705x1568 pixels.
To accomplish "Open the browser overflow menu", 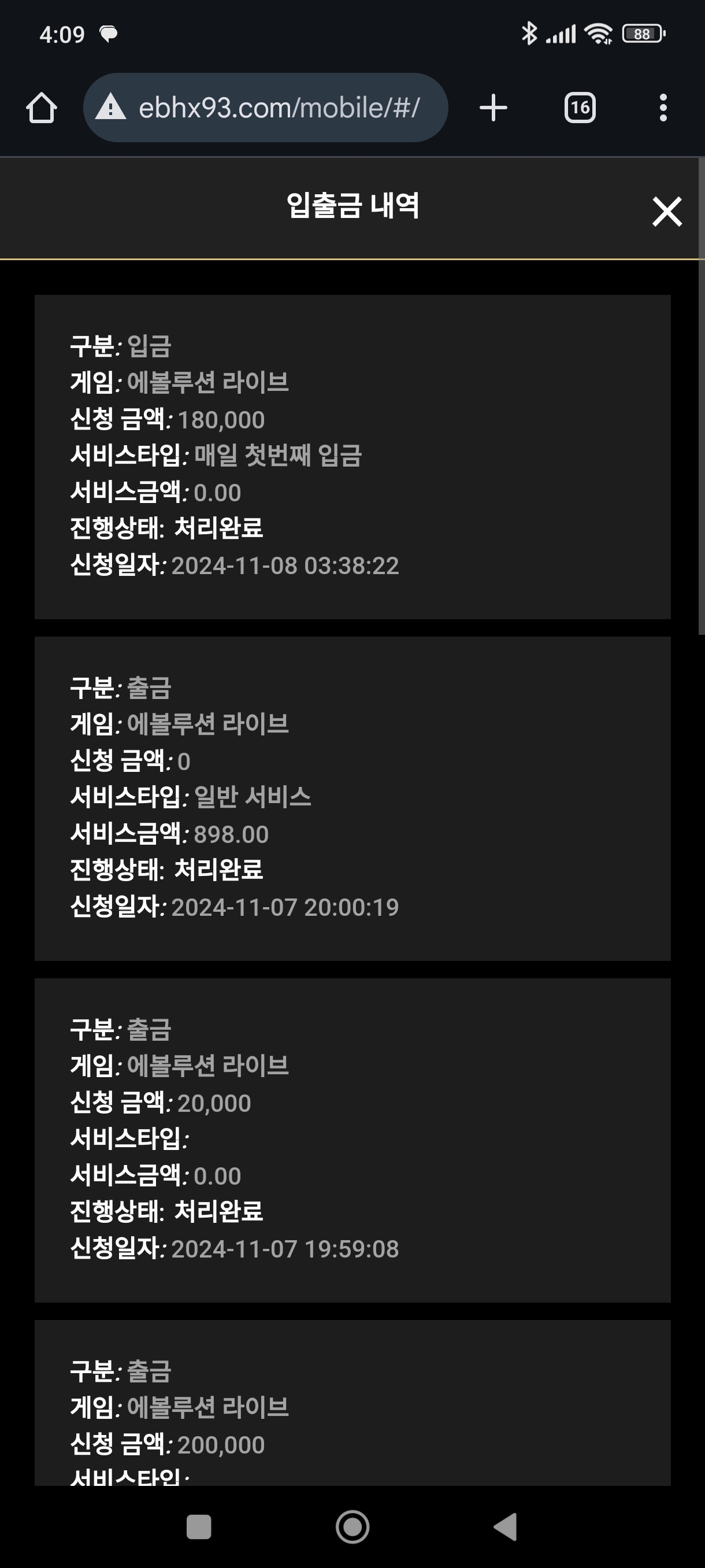I will pyautogui.click(x=663, y=108).
